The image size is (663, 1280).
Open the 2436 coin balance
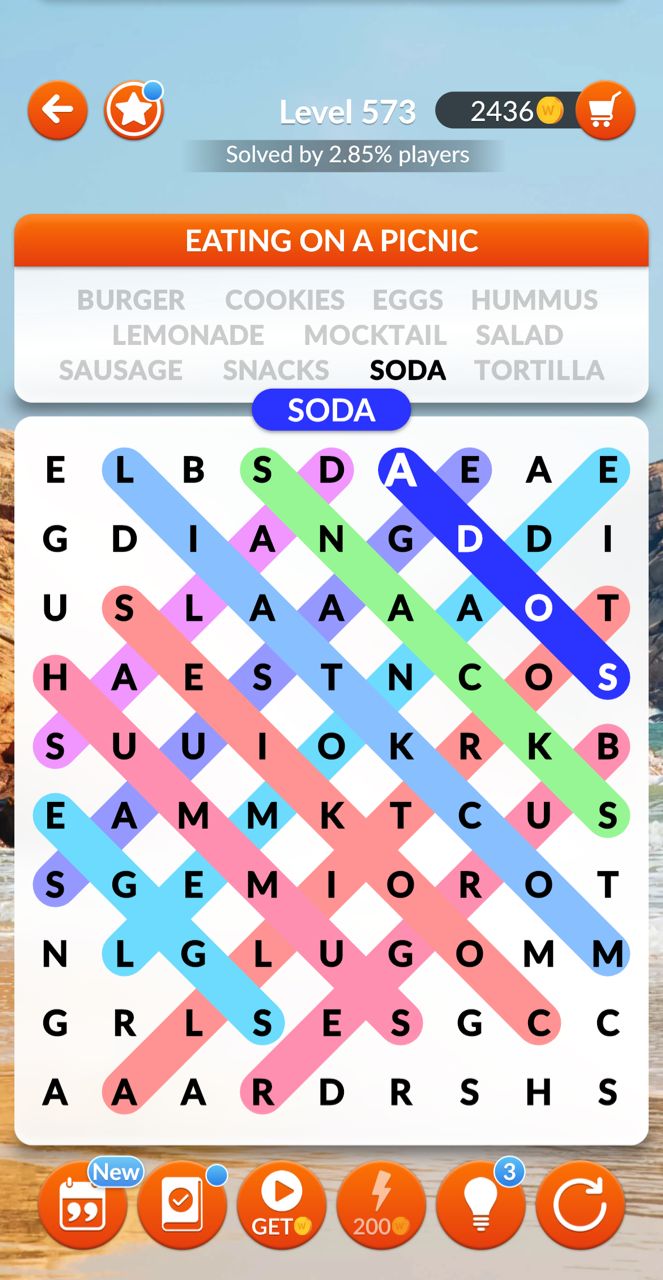pyautogui.click(x=510, y=111)
